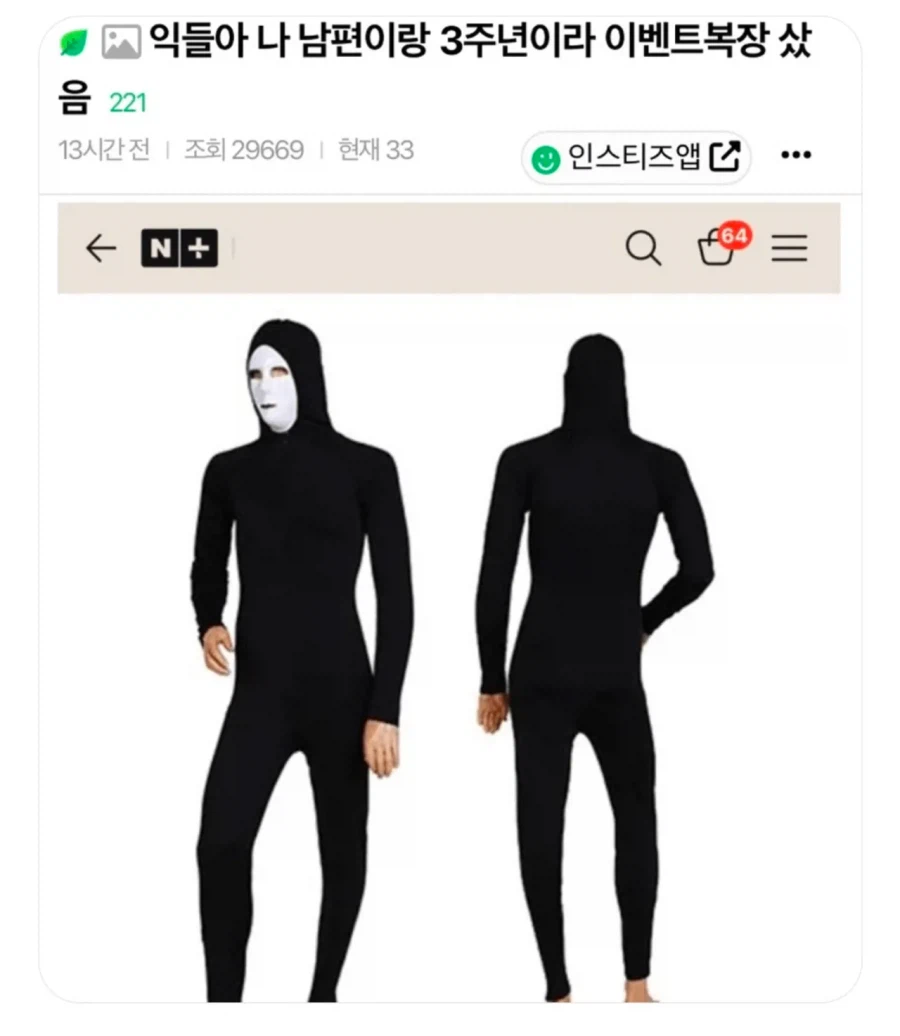
Task: Open search on the Naver shopping toolbar
Action: [x=645, y=250]
